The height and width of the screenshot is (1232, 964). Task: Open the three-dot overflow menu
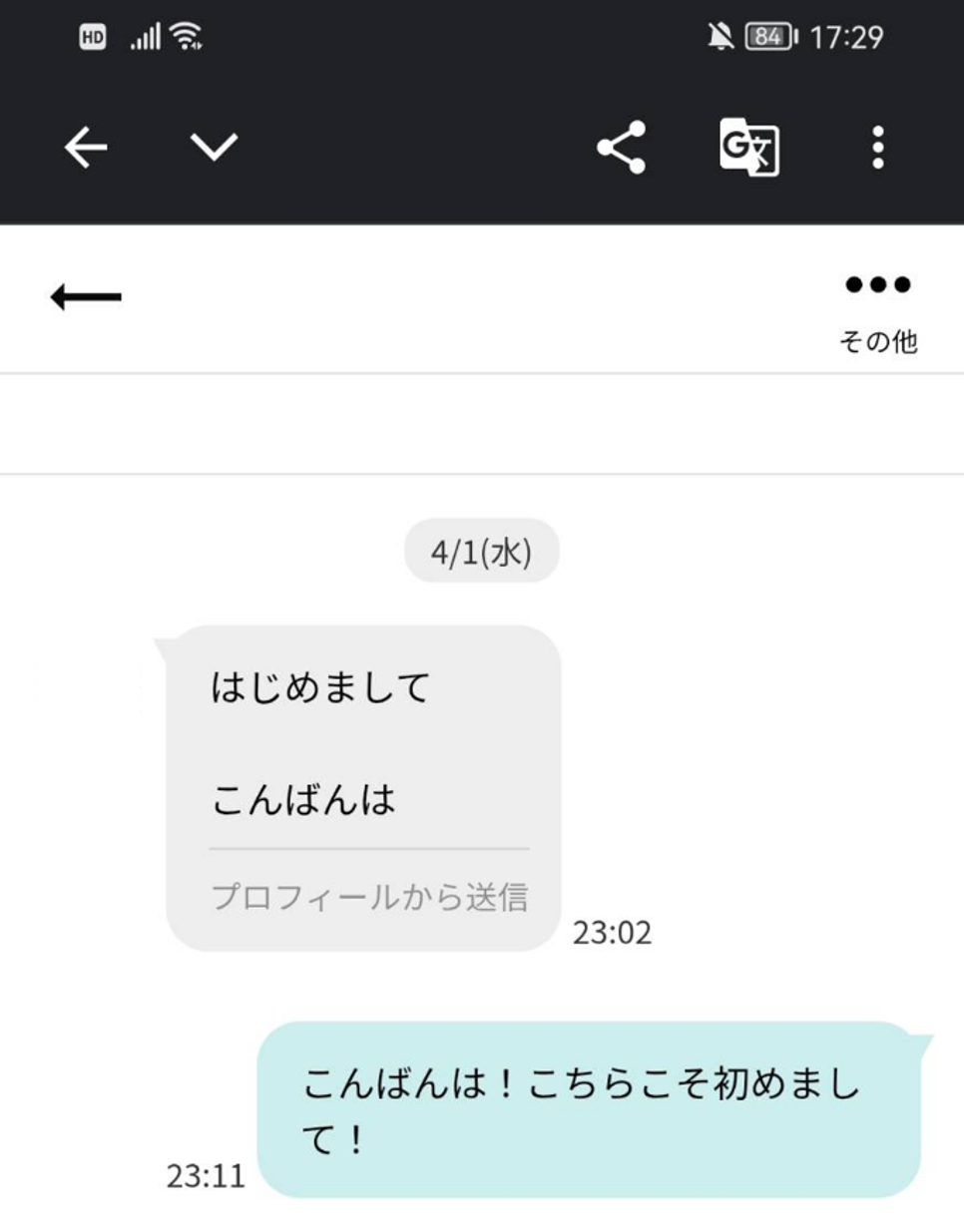pos(878,148)
